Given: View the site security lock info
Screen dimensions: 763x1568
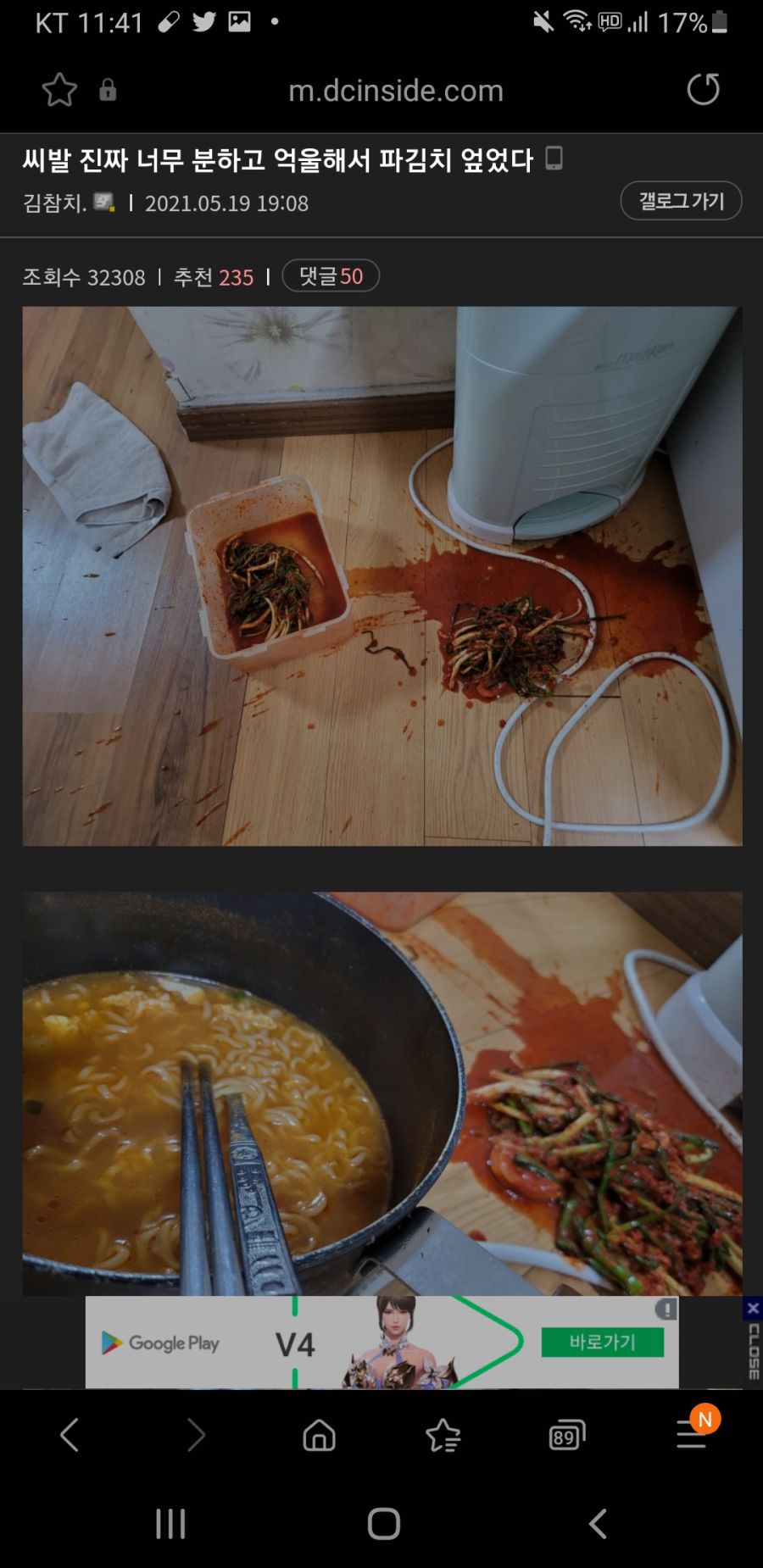Looking at the screenshot, I should click(x=108, y=90).
